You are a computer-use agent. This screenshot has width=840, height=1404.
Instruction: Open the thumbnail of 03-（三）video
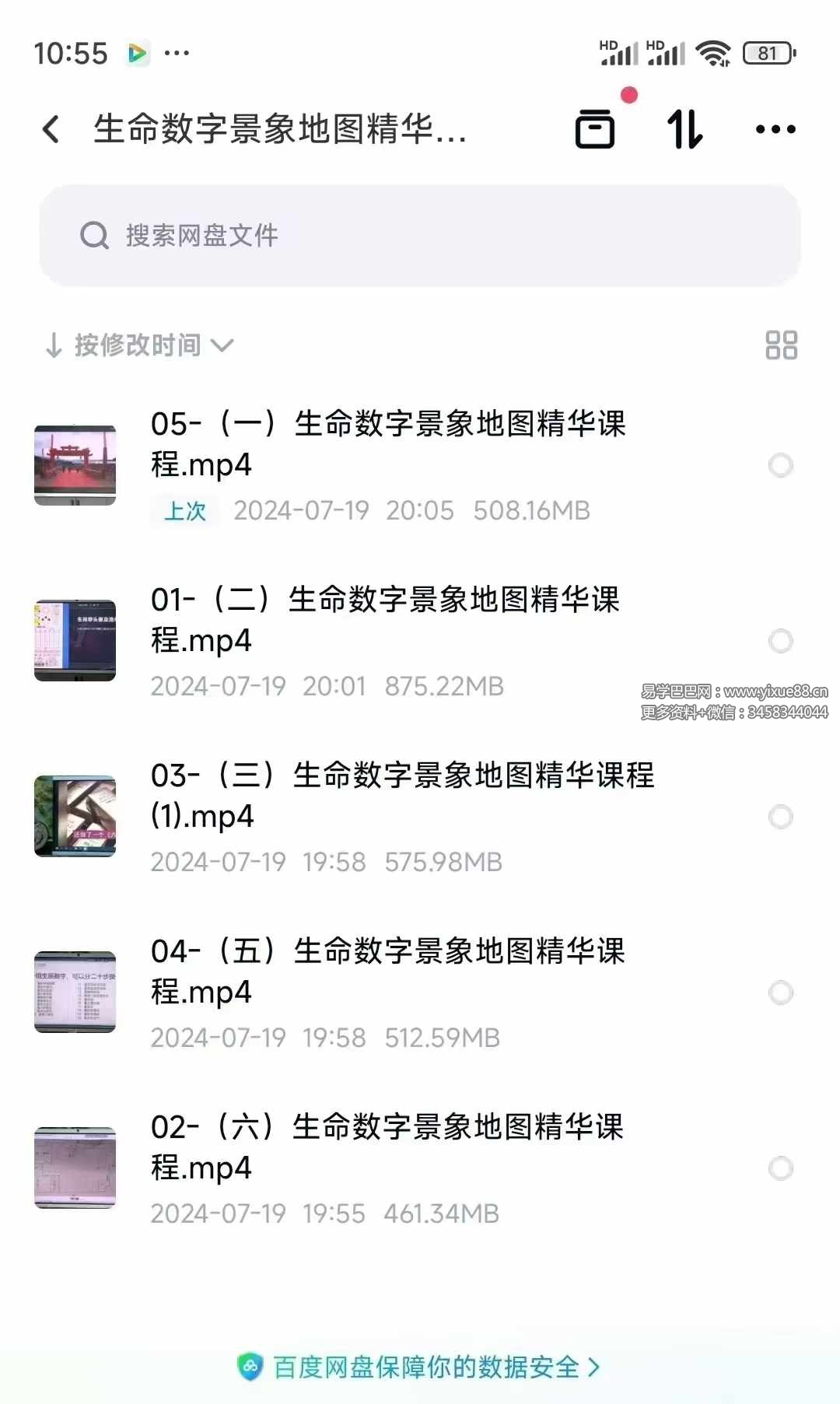click(75, 816)
